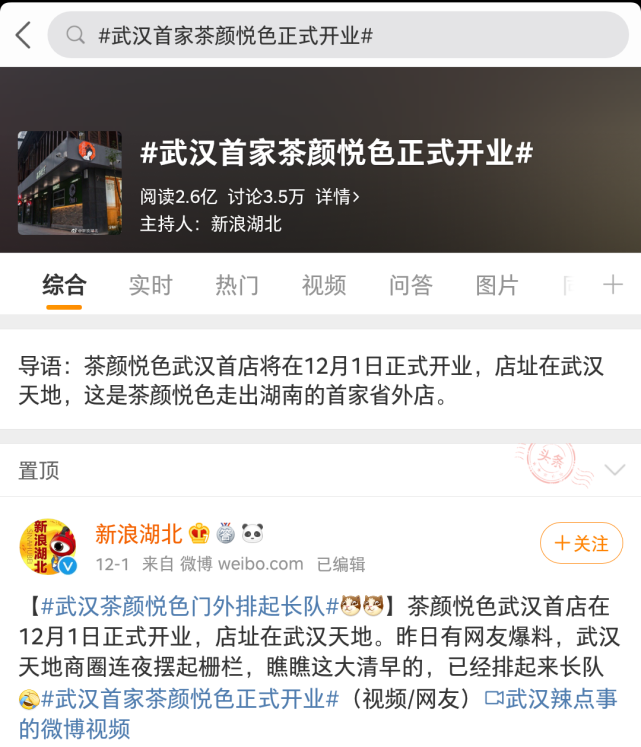Select the 综合 tab
This screenshot has height=747, width=641.
click(64, 285)
